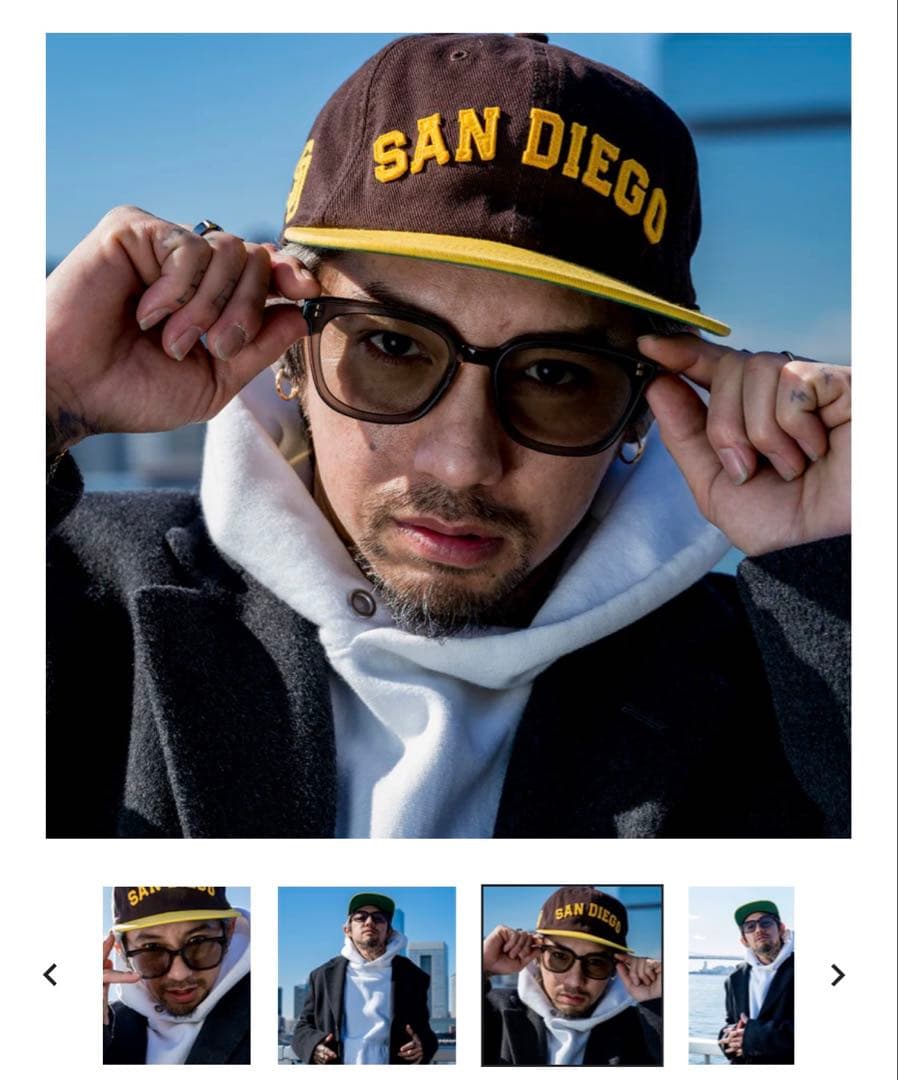Select the green cap thumbnail by the waterfront
Viewport: 898px width, 1080px height.
point(741,975)
